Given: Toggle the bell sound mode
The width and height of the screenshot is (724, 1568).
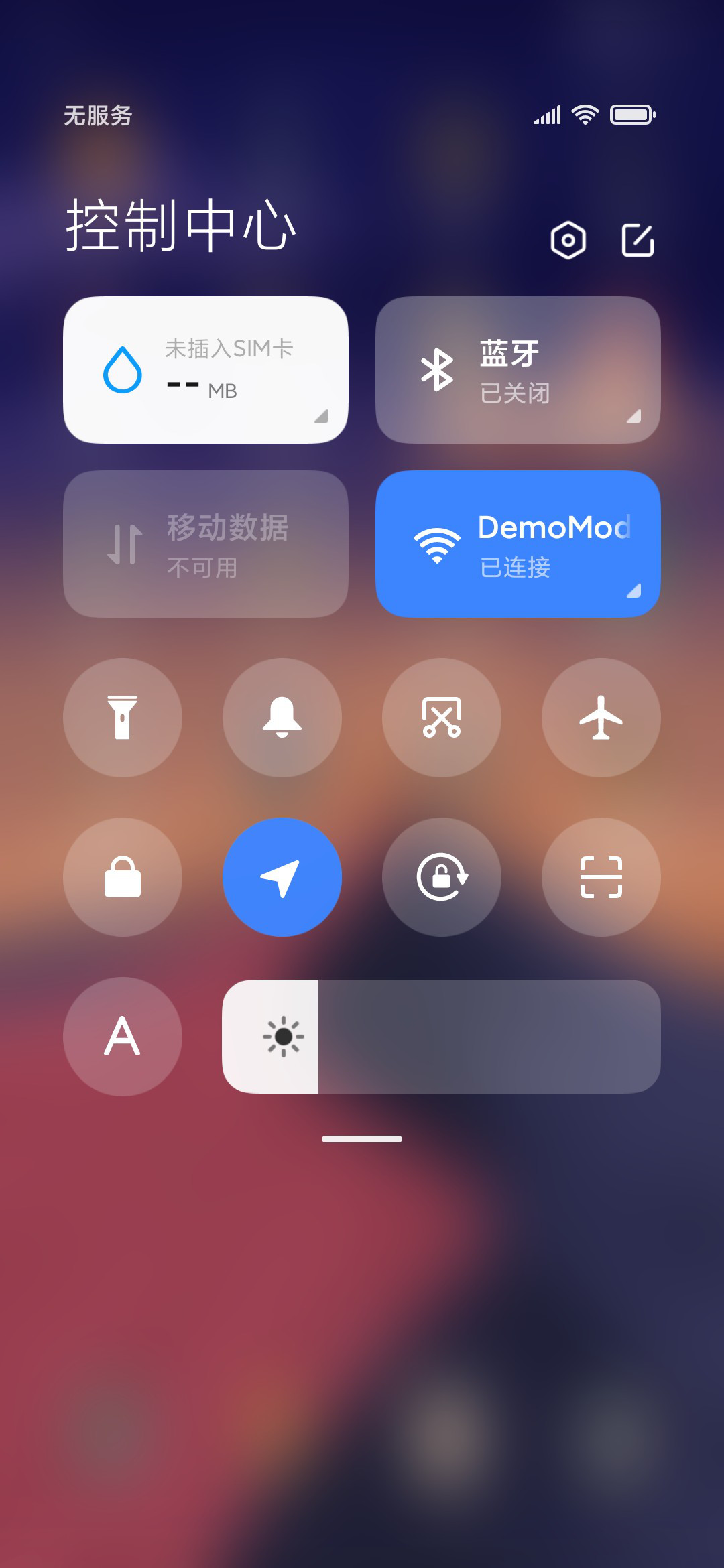Looking at the screenshot, I should [x=282, y=718].
